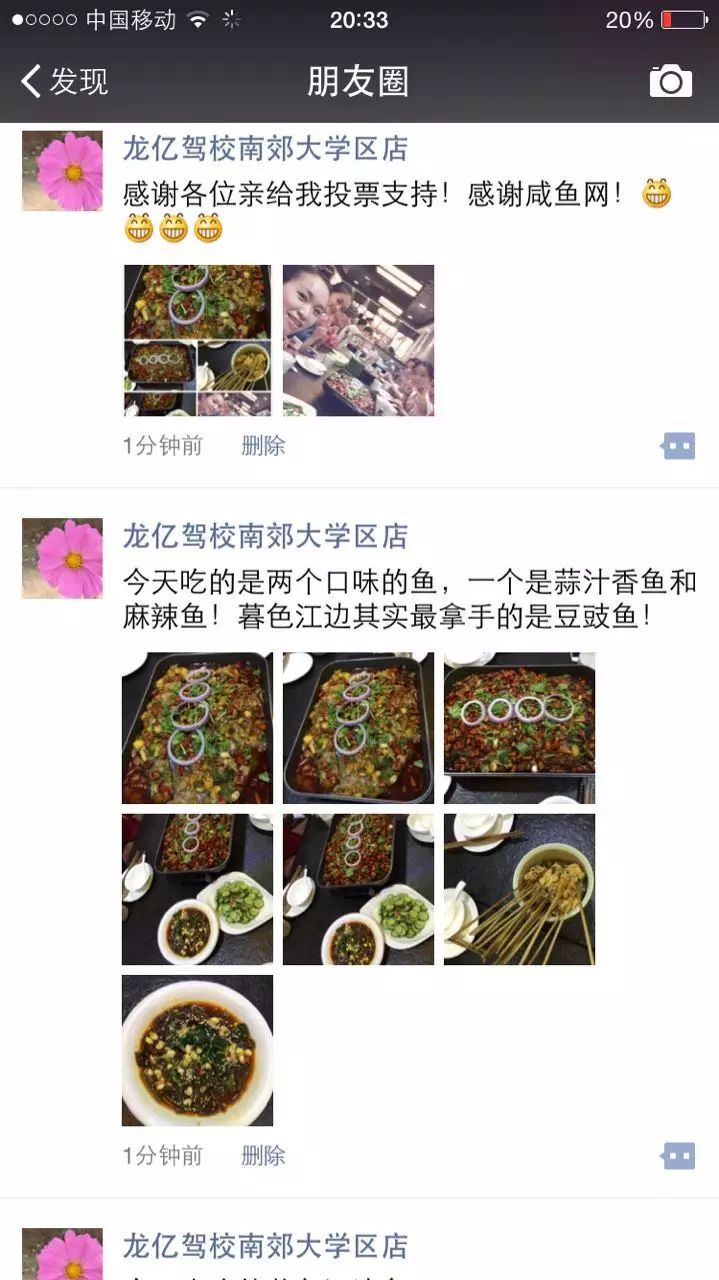View the photo of skewers in a bowl
719x1280 pixels.
tap(519, 889)
